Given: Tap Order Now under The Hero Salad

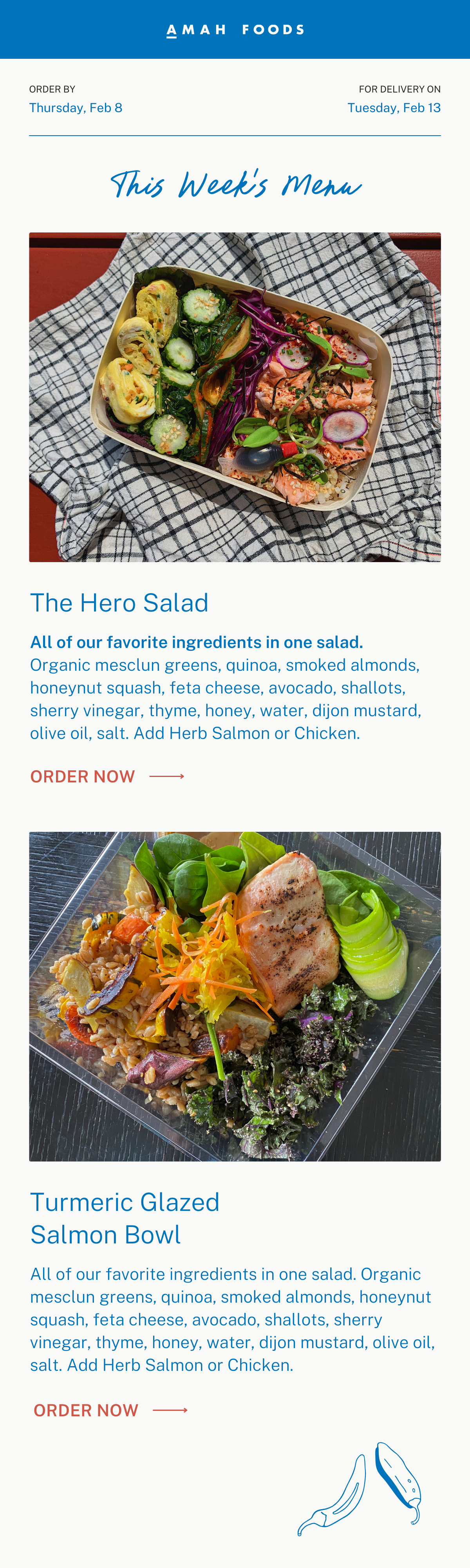Looking at the screenshot, I should pos(107,776).
